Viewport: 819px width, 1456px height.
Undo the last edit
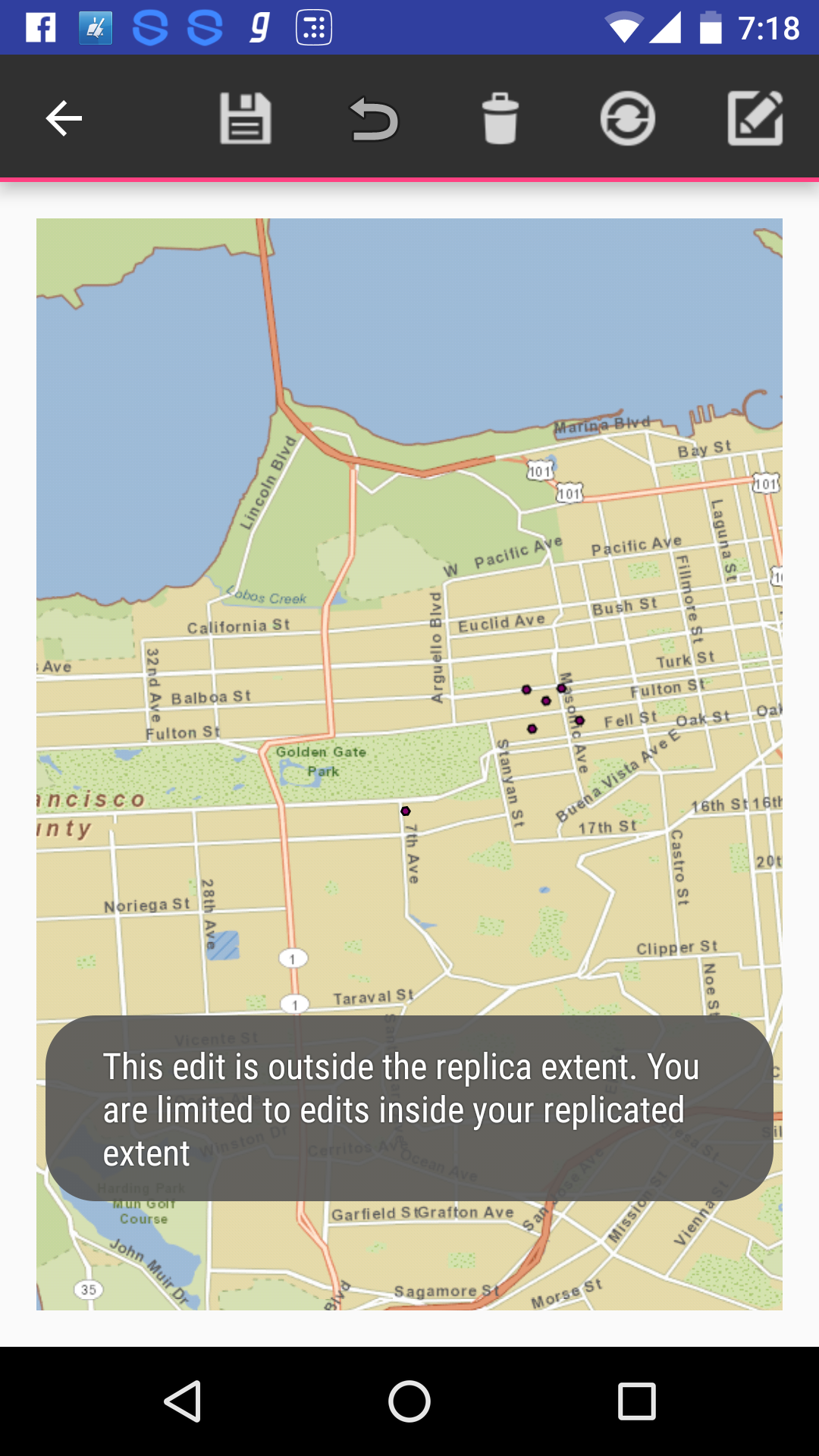coord(374,119)
